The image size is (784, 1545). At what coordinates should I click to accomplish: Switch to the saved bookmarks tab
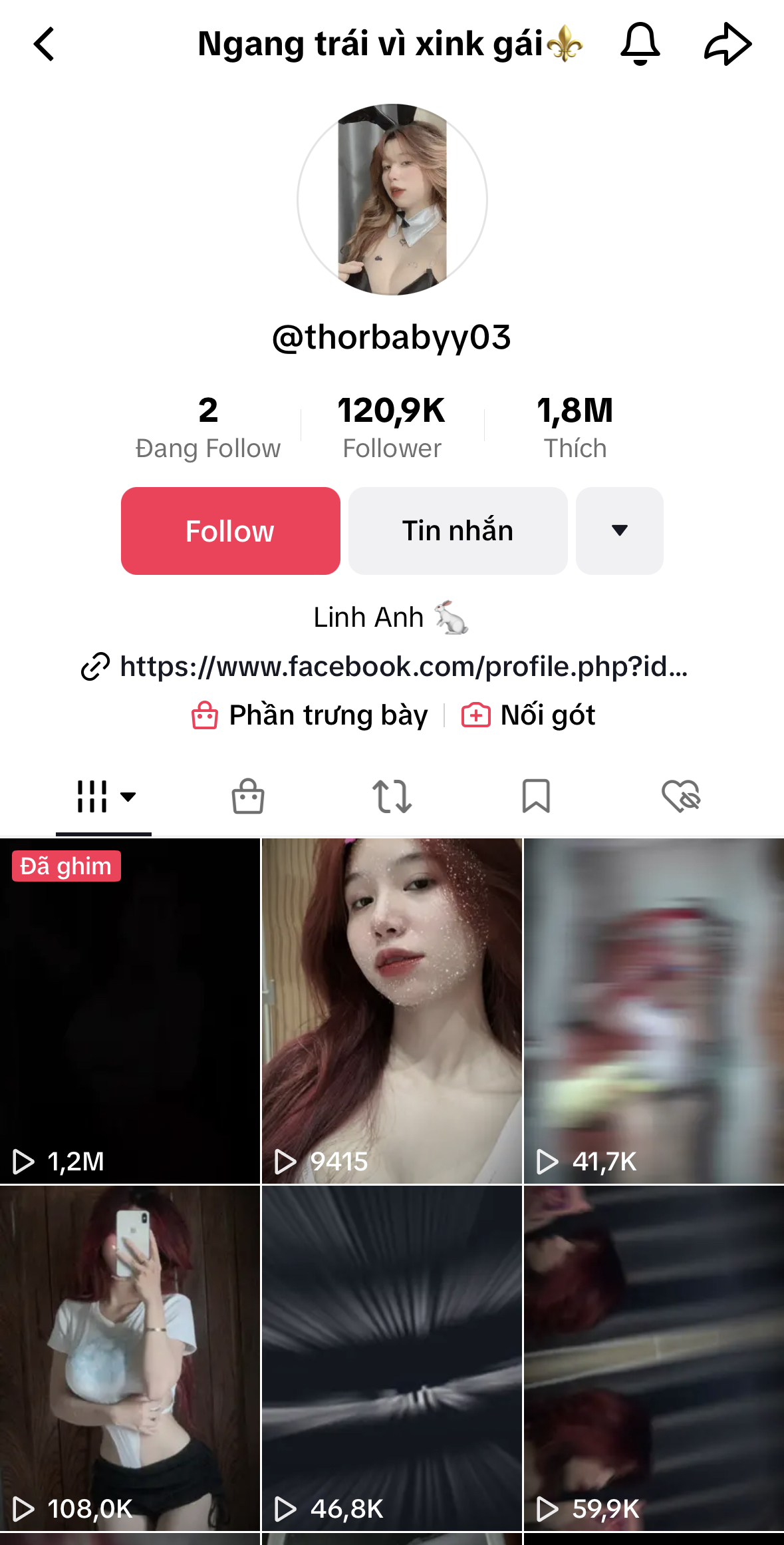536,796
